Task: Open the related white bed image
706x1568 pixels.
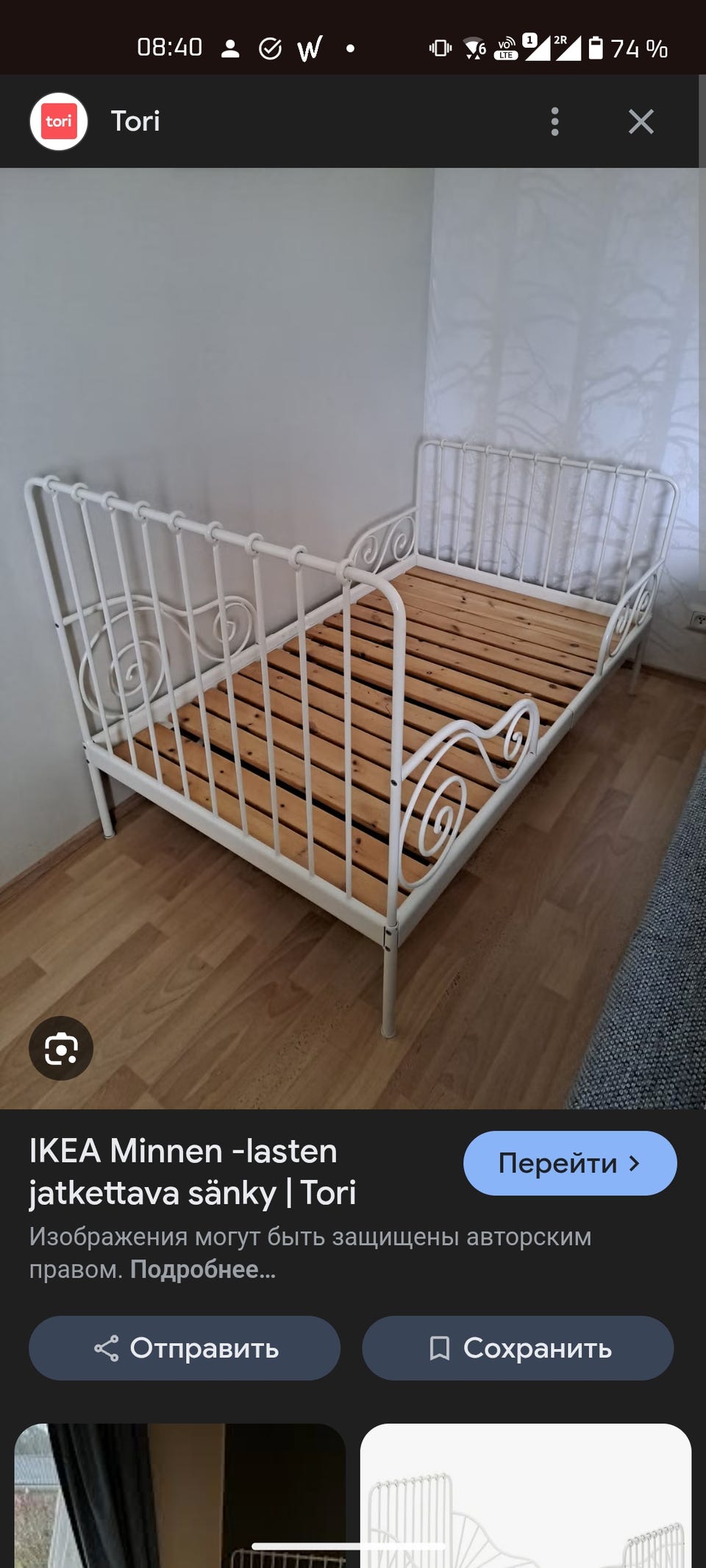Action: [525, 1495]
